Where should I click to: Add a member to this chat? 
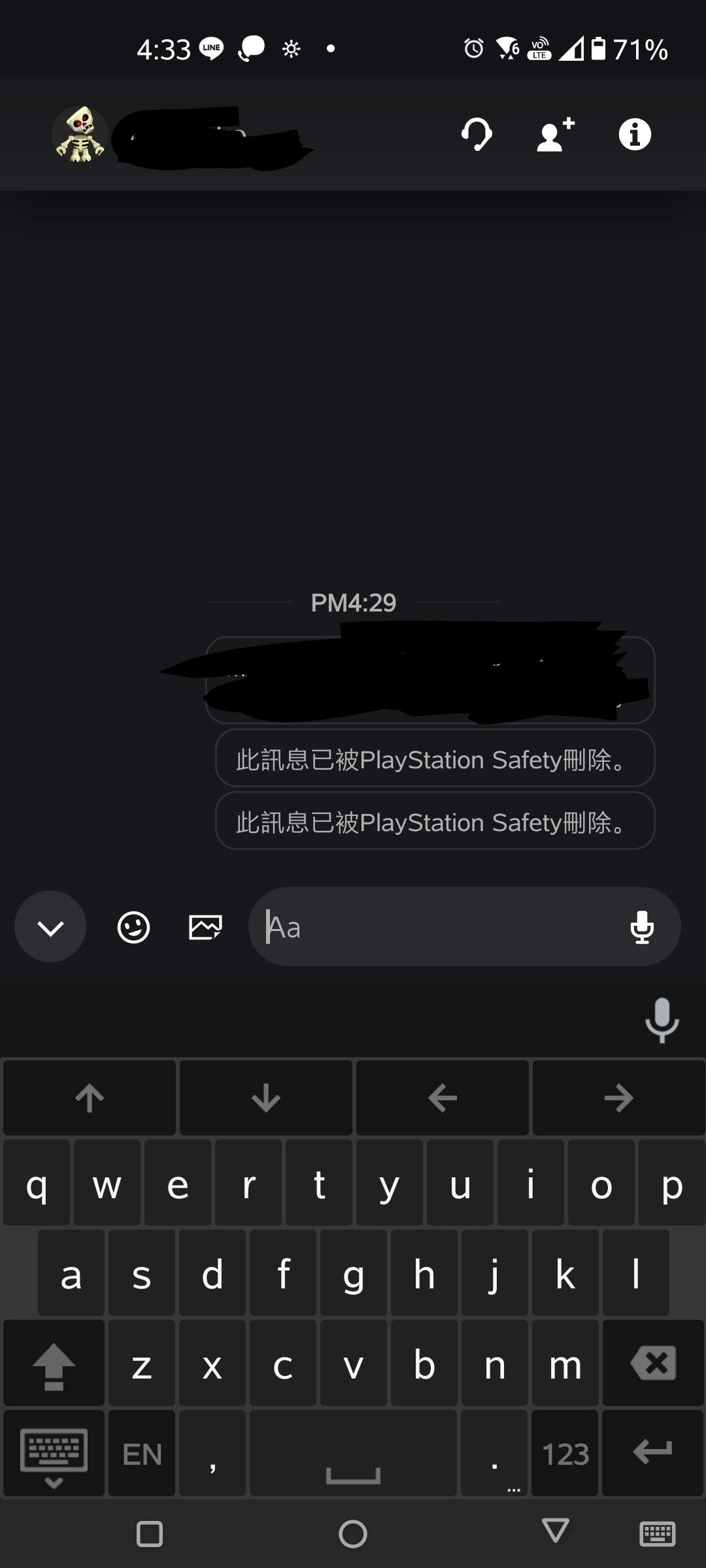(x=555, y=135)
